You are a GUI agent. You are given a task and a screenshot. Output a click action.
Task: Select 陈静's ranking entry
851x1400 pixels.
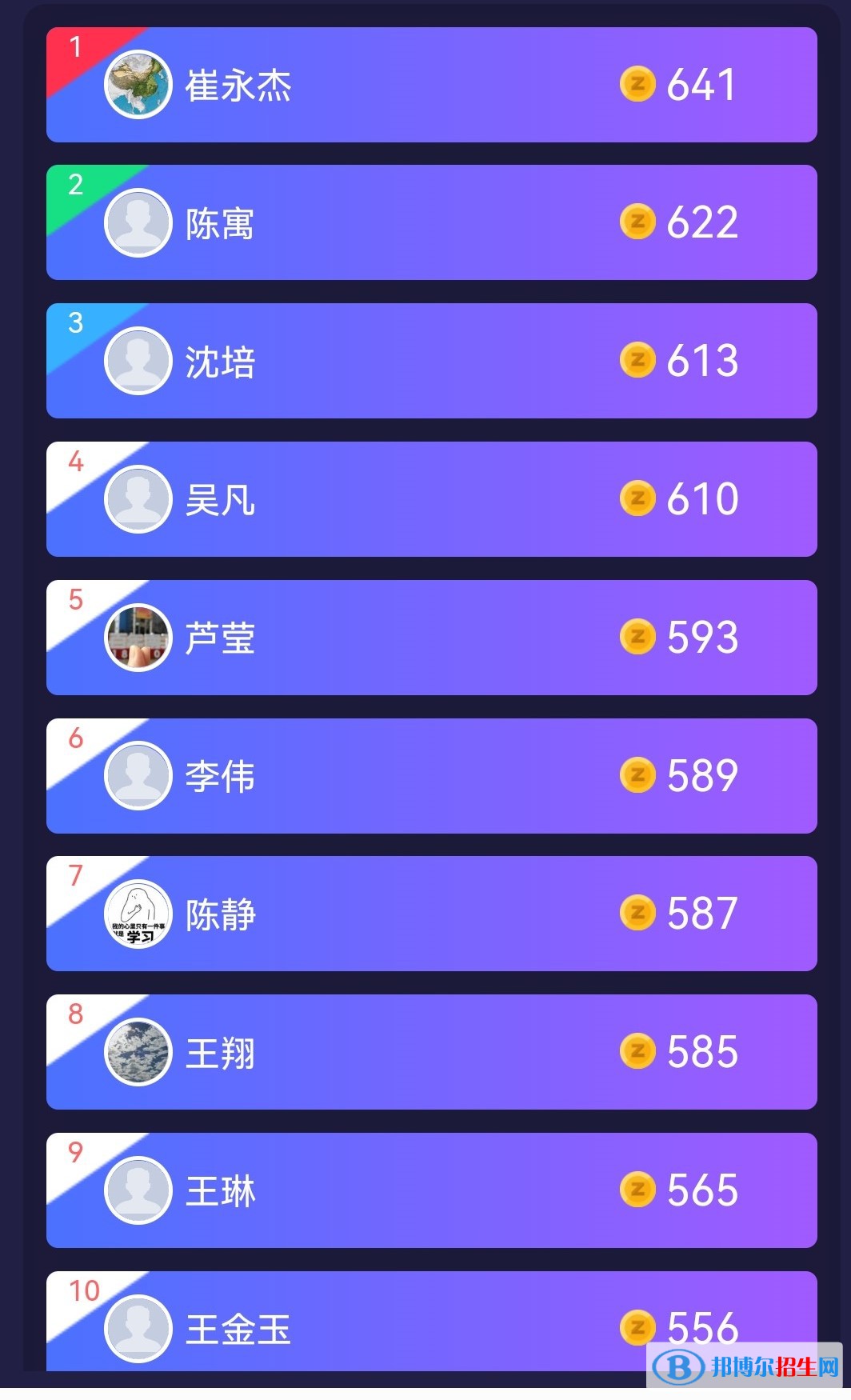pos(432,914)
